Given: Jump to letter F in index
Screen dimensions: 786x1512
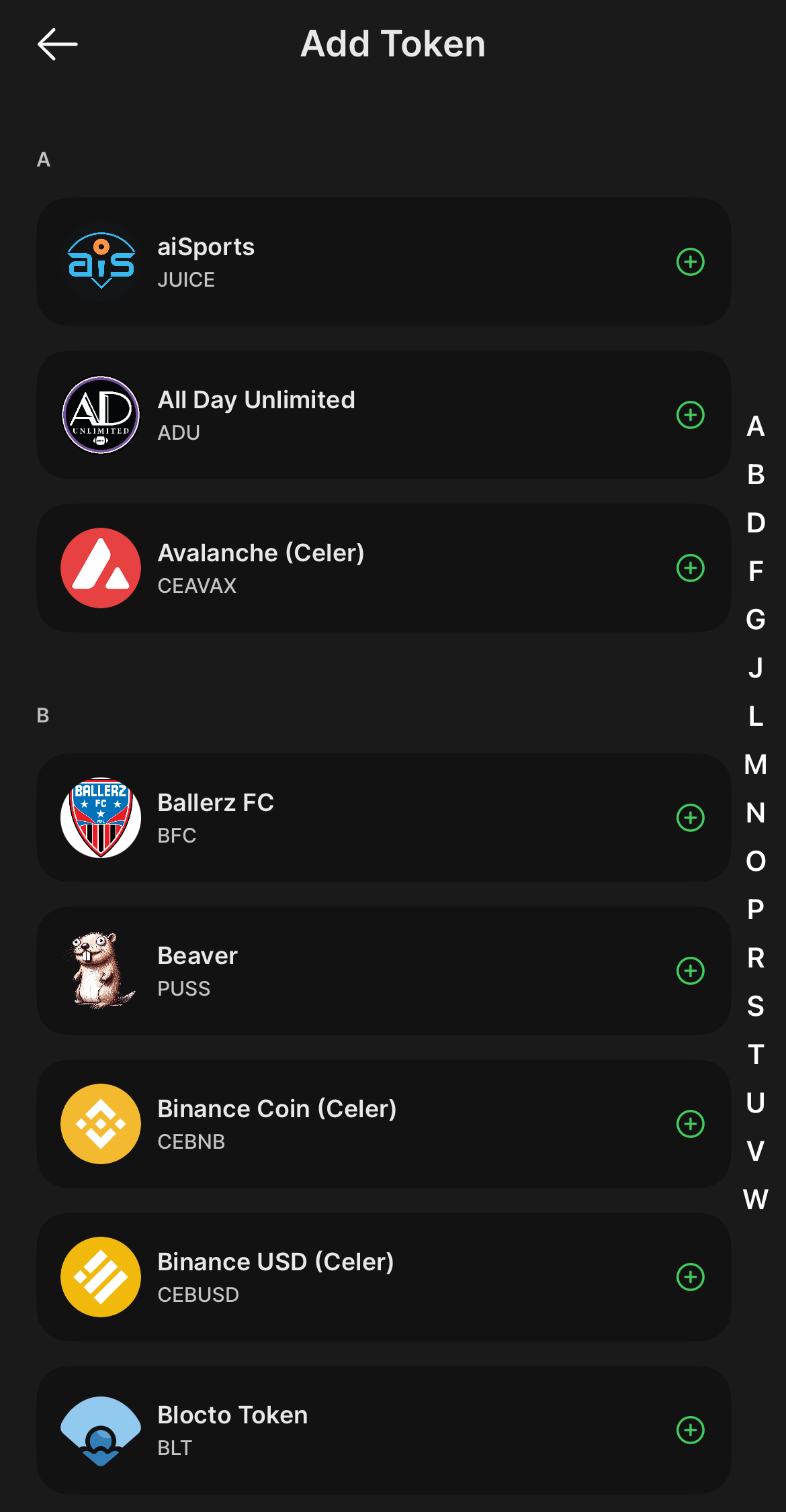Looking at the screenshot, I should [x=756, y=571].
